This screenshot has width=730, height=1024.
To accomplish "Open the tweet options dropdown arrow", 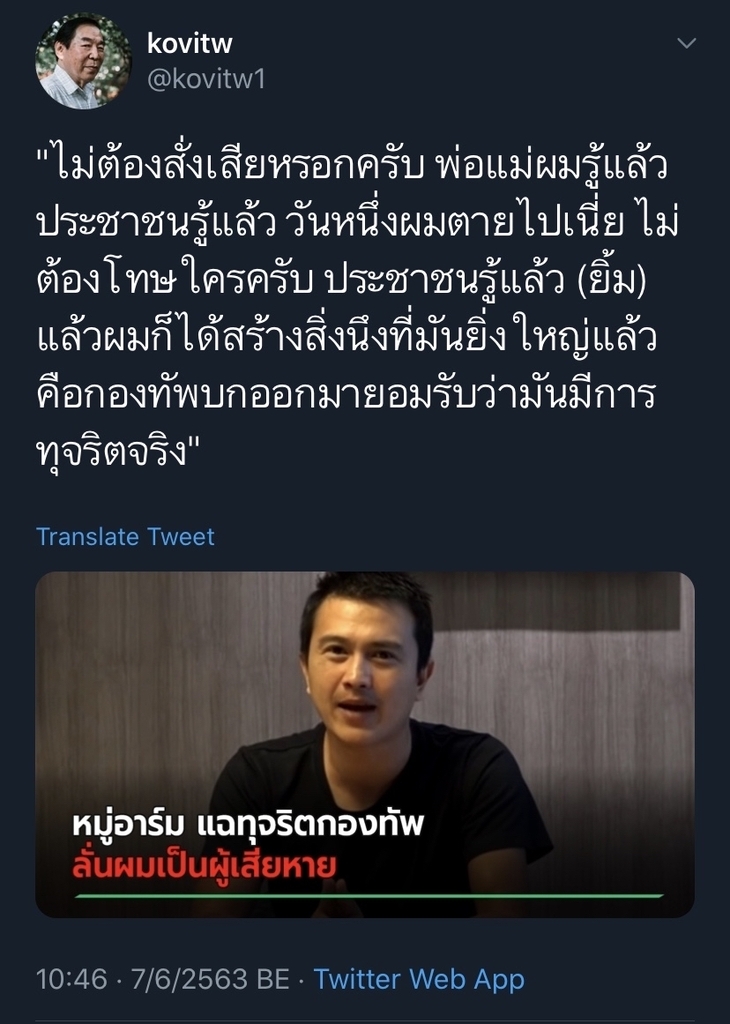I will 686,43.
